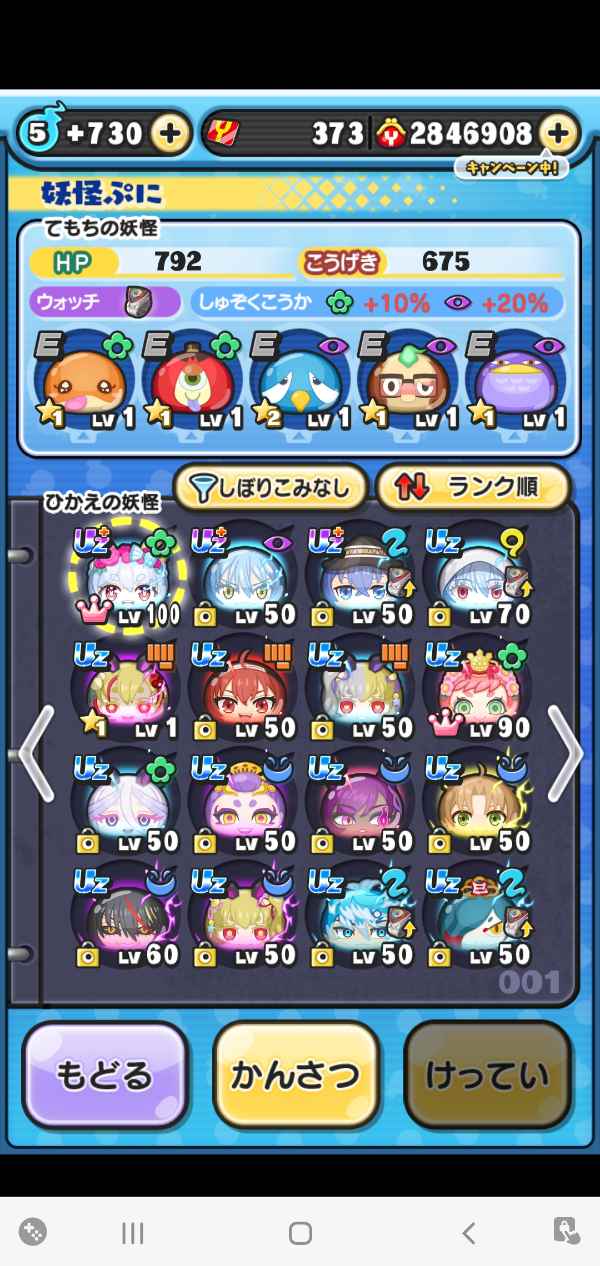This screenshot has width=600, height=1266.
Task: Open the しぼりこみなし filter
Action: pos(270,488)
